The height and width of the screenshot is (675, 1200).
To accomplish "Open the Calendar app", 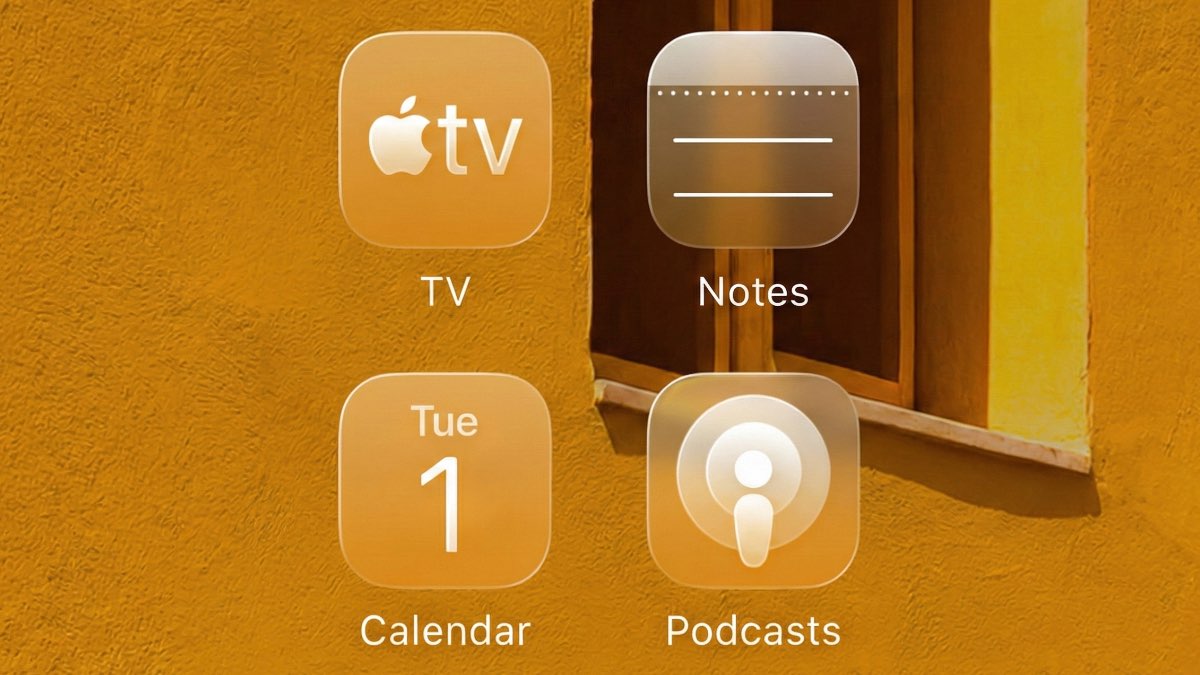I will pos(445,482).
